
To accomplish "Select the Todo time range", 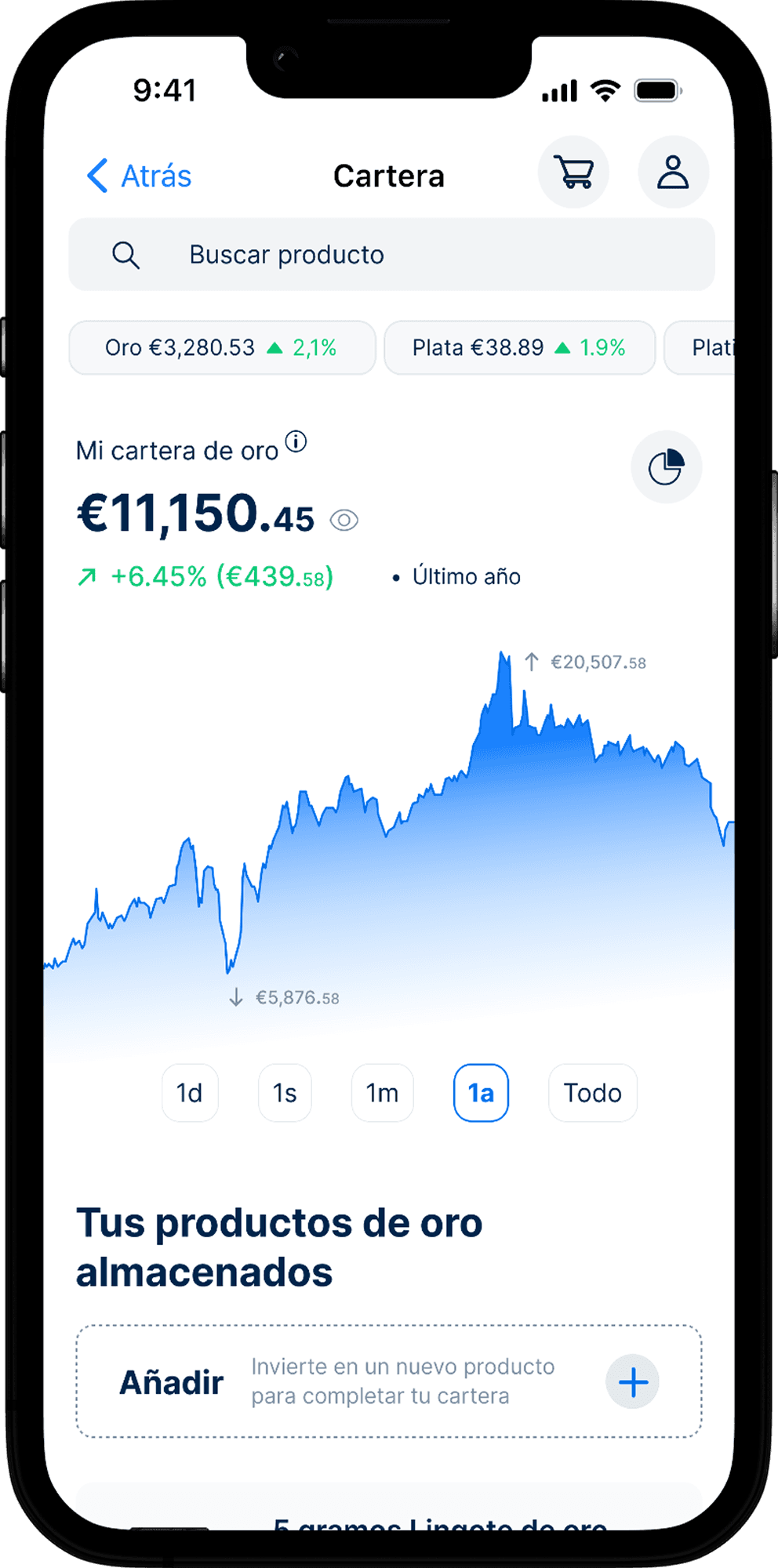I will 592,1093.
